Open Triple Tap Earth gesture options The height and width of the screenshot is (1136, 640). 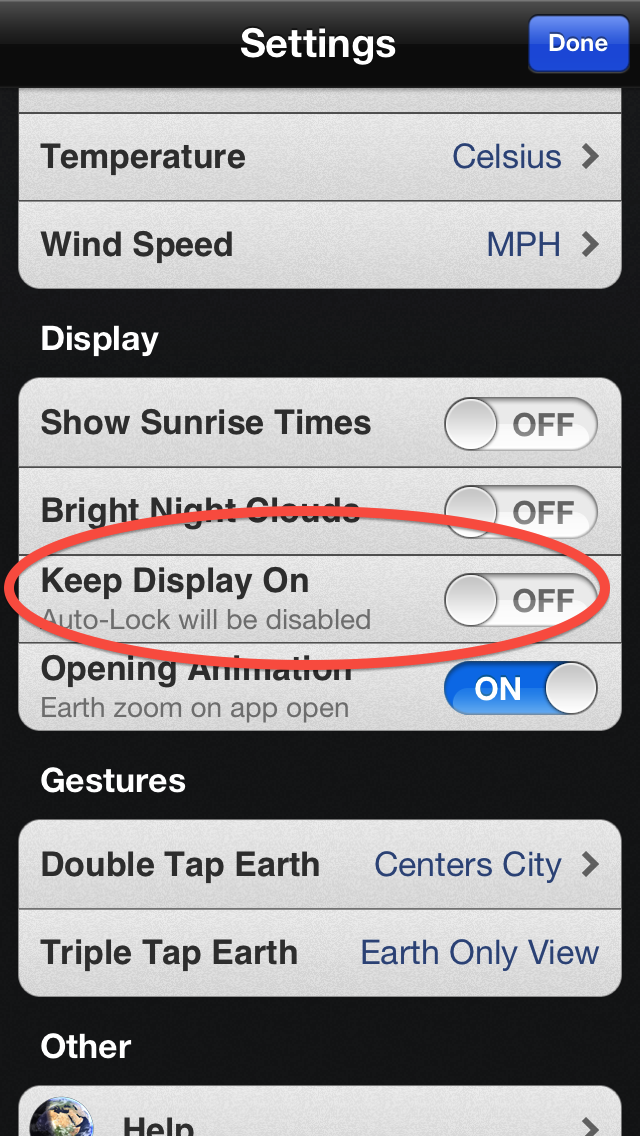point(320,953)
